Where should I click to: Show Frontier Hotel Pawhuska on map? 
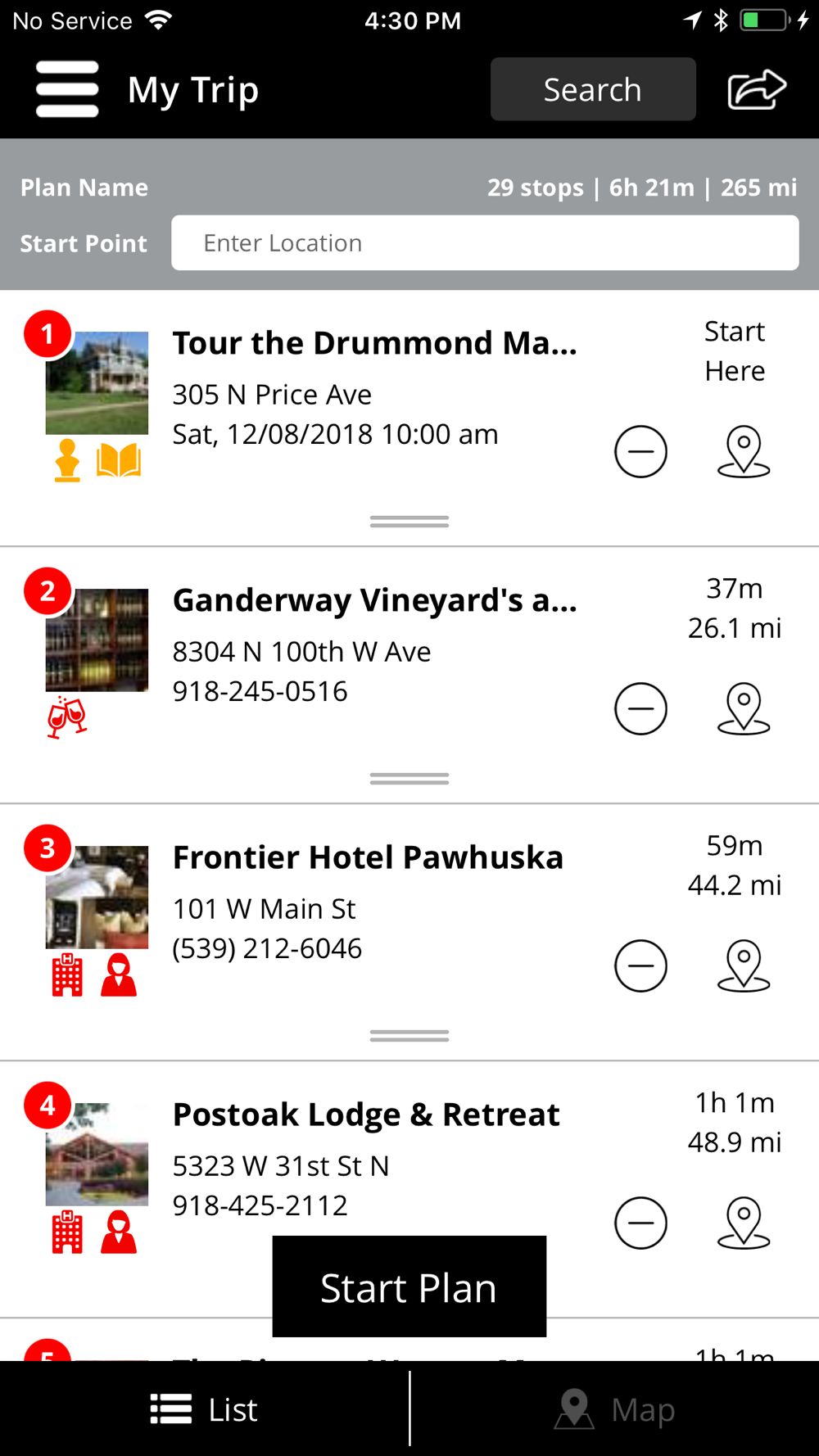coord(744,965)
